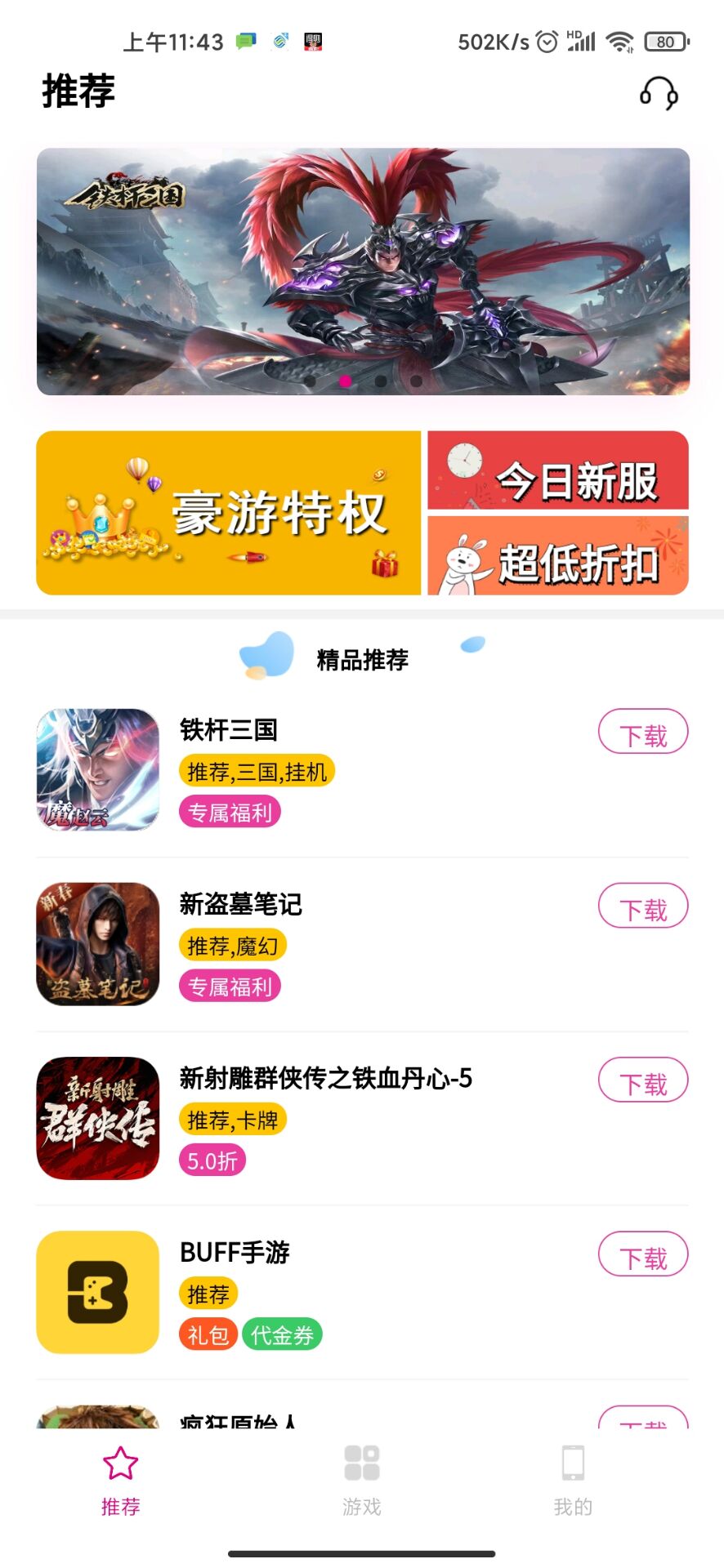This screenshot has width=724, height=1568.
Task: Switch to the 我的 tab
Action: [573, 1480]
